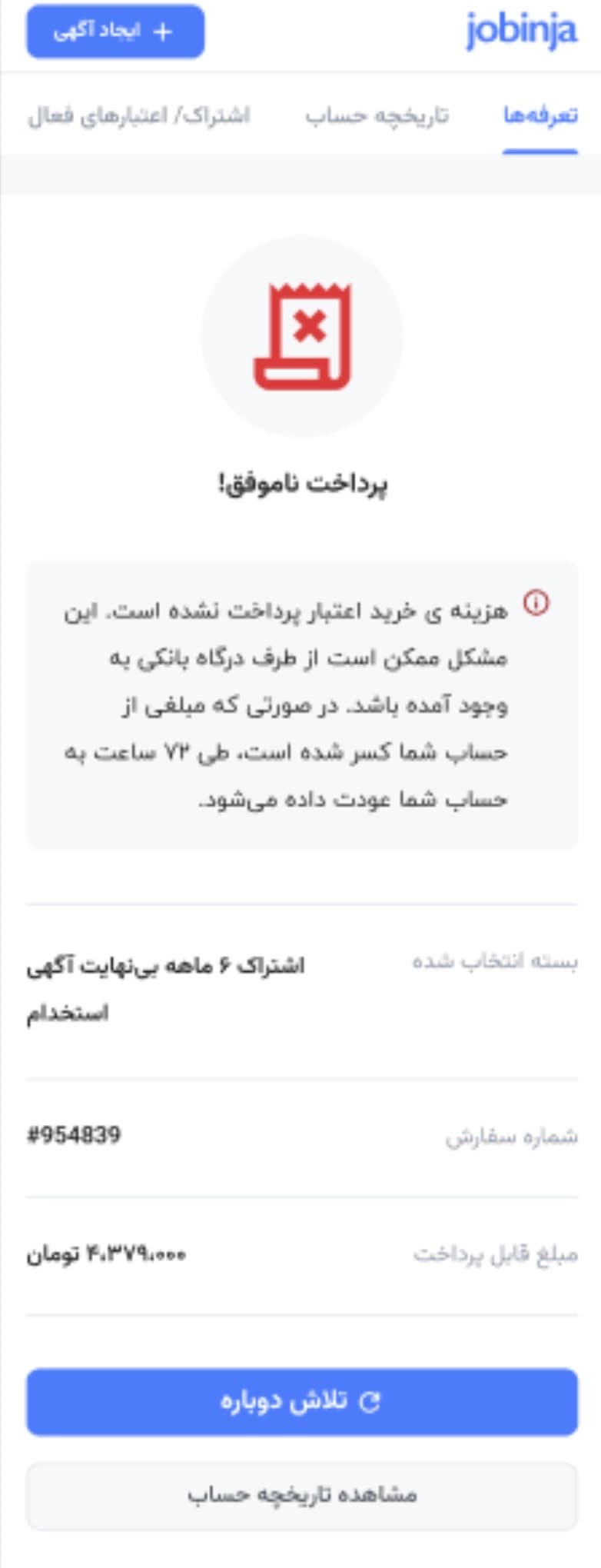Switch to the 'تاریخچه حساب' tab

[x=377, y=116]
